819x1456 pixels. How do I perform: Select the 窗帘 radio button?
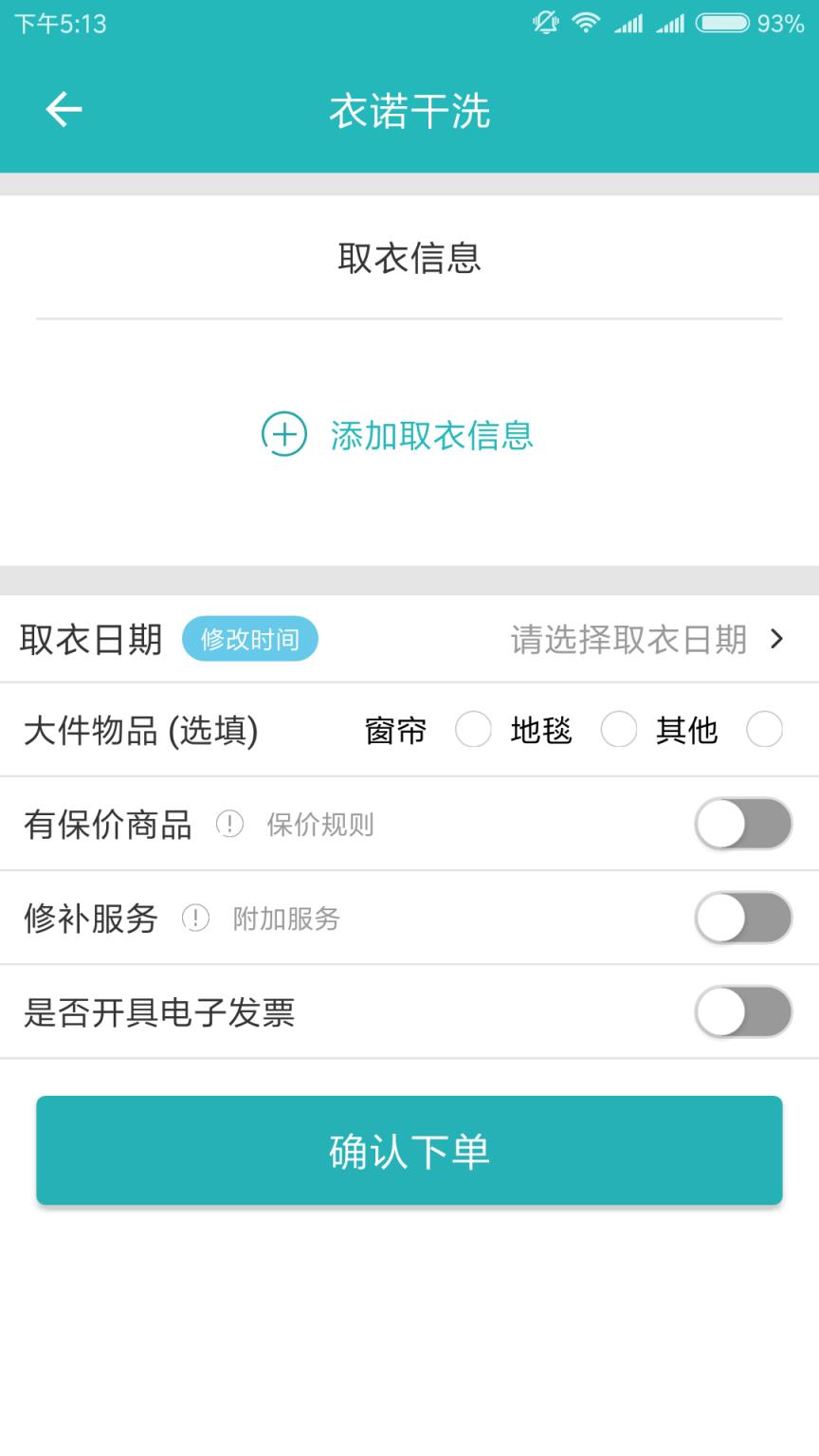[474, 730]
